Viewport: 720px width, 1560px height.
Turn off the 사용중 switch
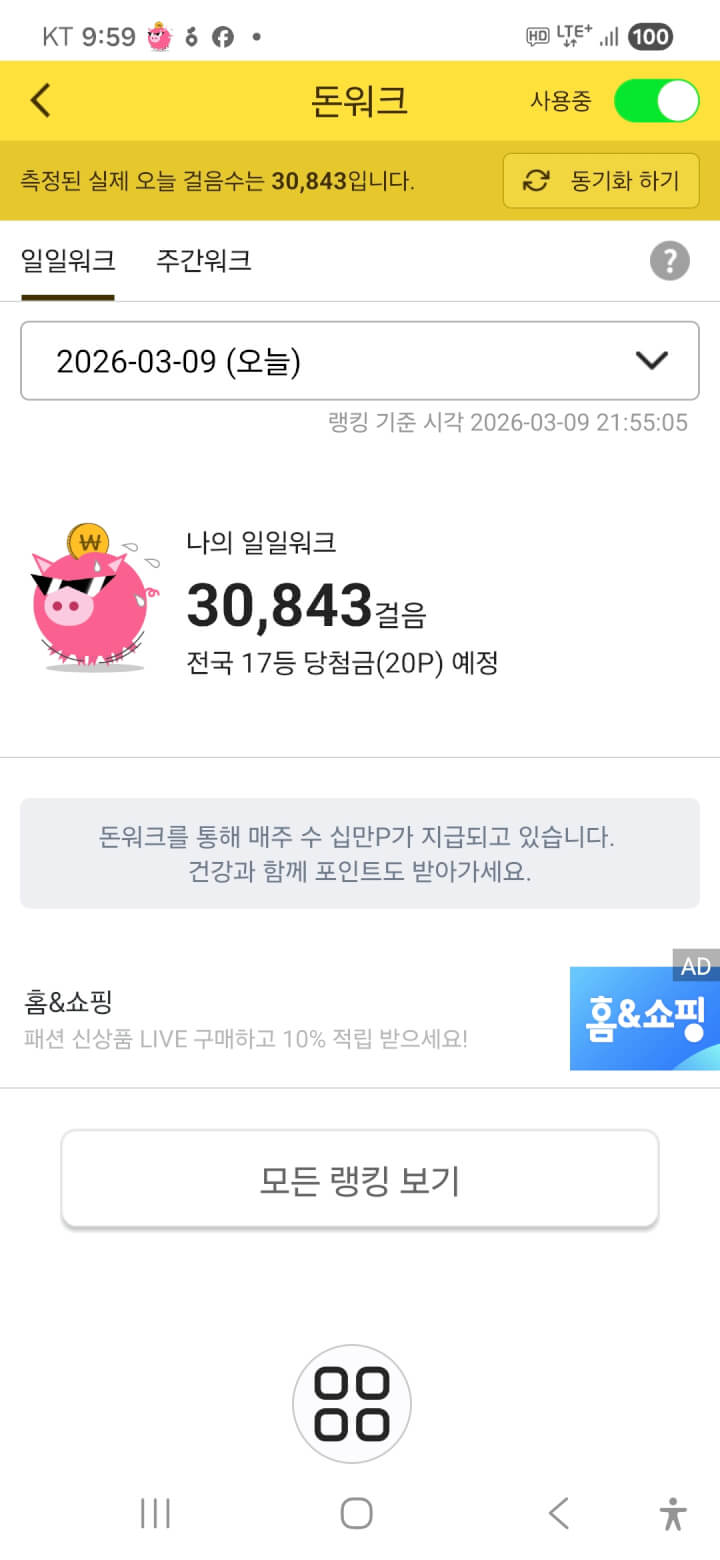(x=656, y=101)
